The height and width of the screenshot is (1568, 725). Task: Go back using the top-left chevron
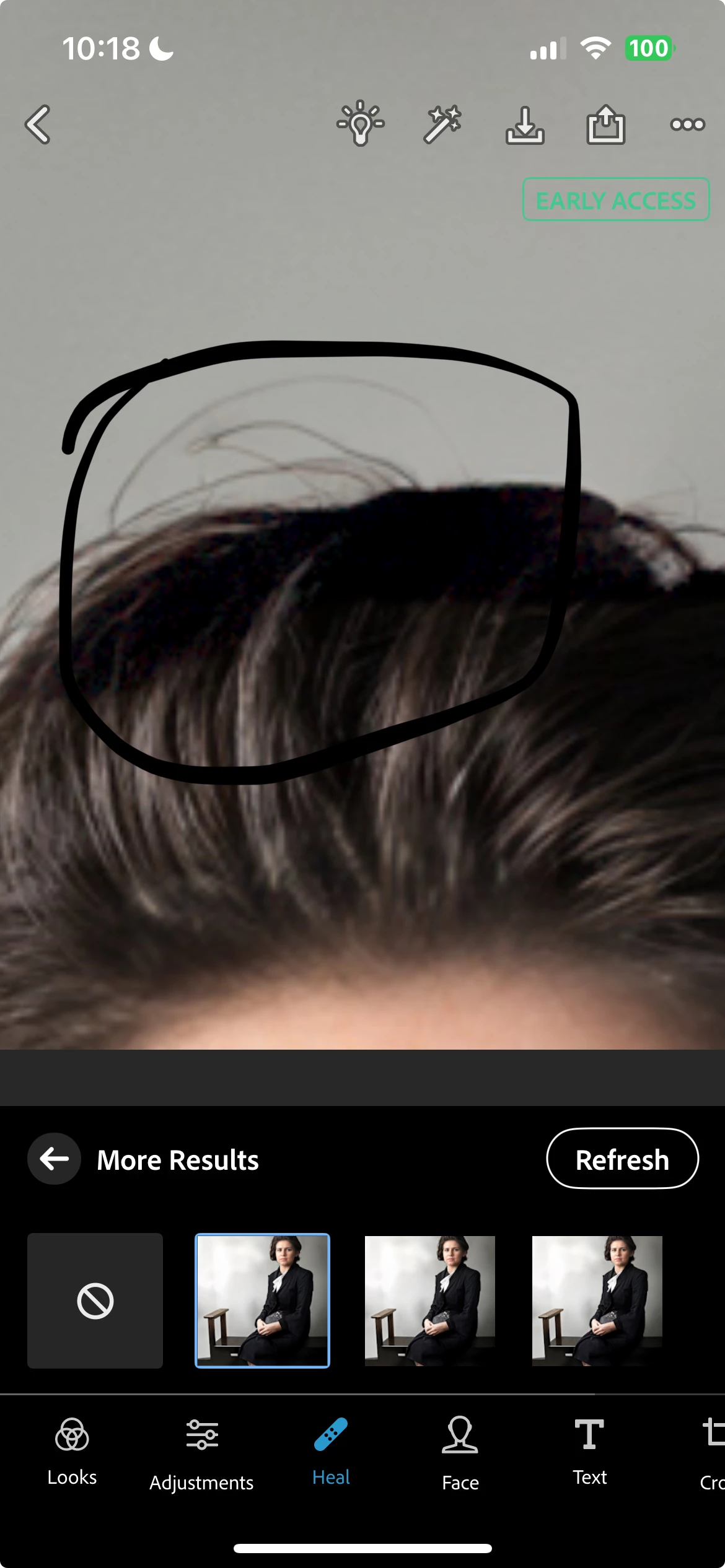(38, 124)
